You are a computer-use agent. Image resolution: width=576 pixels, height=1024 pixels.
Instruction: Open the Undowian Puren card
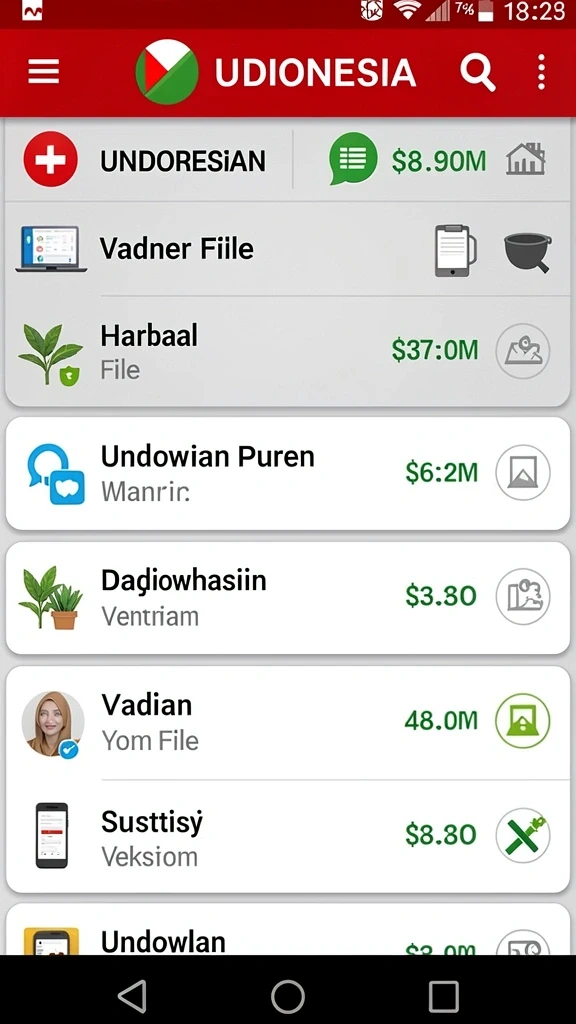coord(288,473)
